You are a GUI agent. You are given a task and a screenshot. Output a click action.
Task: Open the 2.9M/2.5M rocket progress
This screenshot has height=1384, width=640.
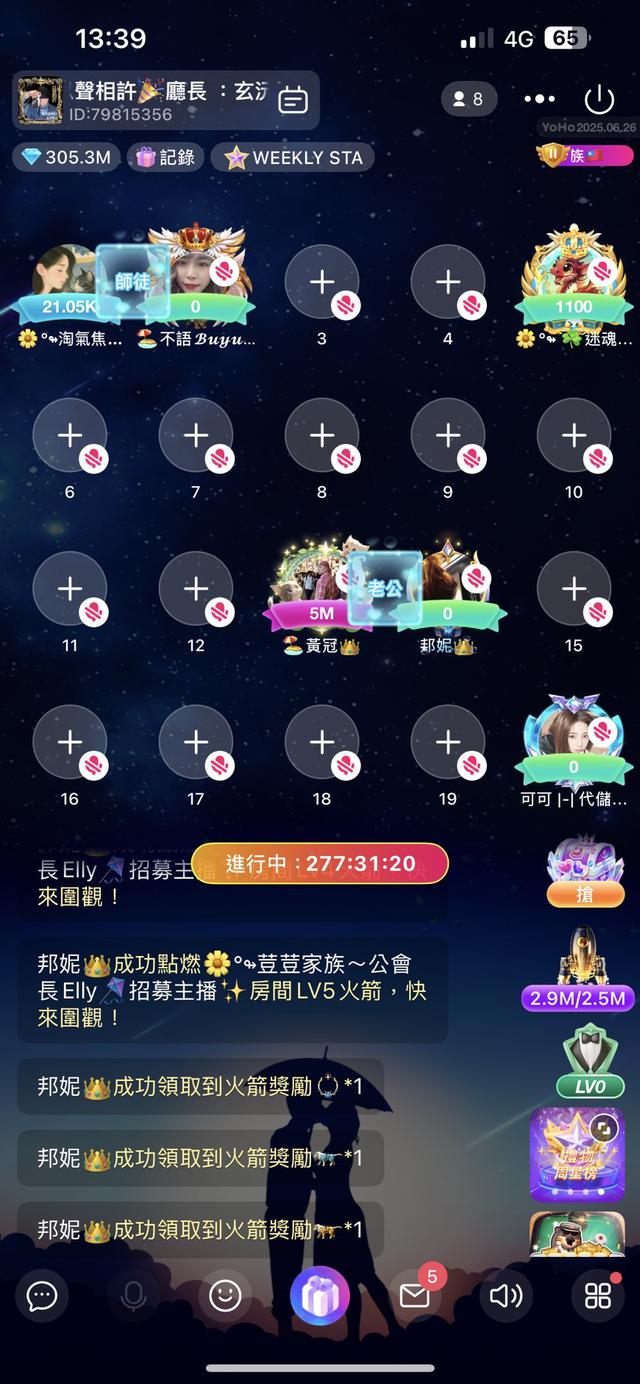coord(578,997)
